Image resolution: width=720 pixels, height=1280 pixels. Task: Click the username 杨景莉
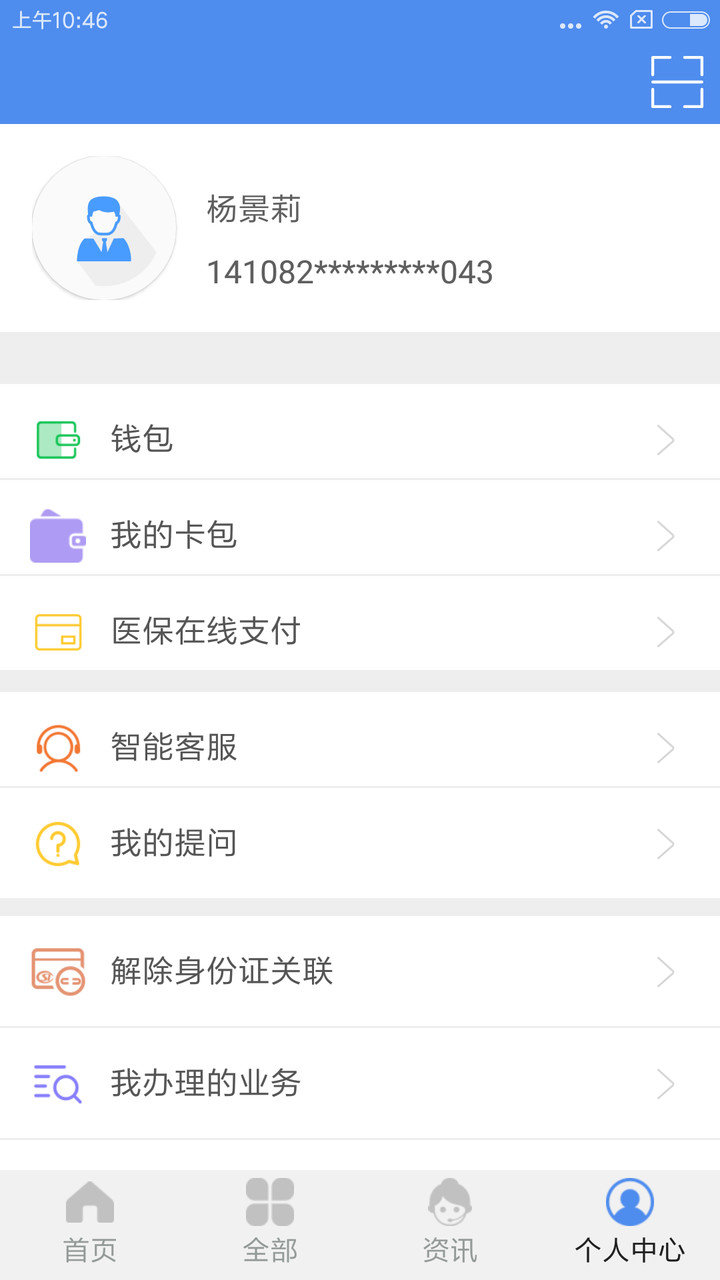point(252,210)
